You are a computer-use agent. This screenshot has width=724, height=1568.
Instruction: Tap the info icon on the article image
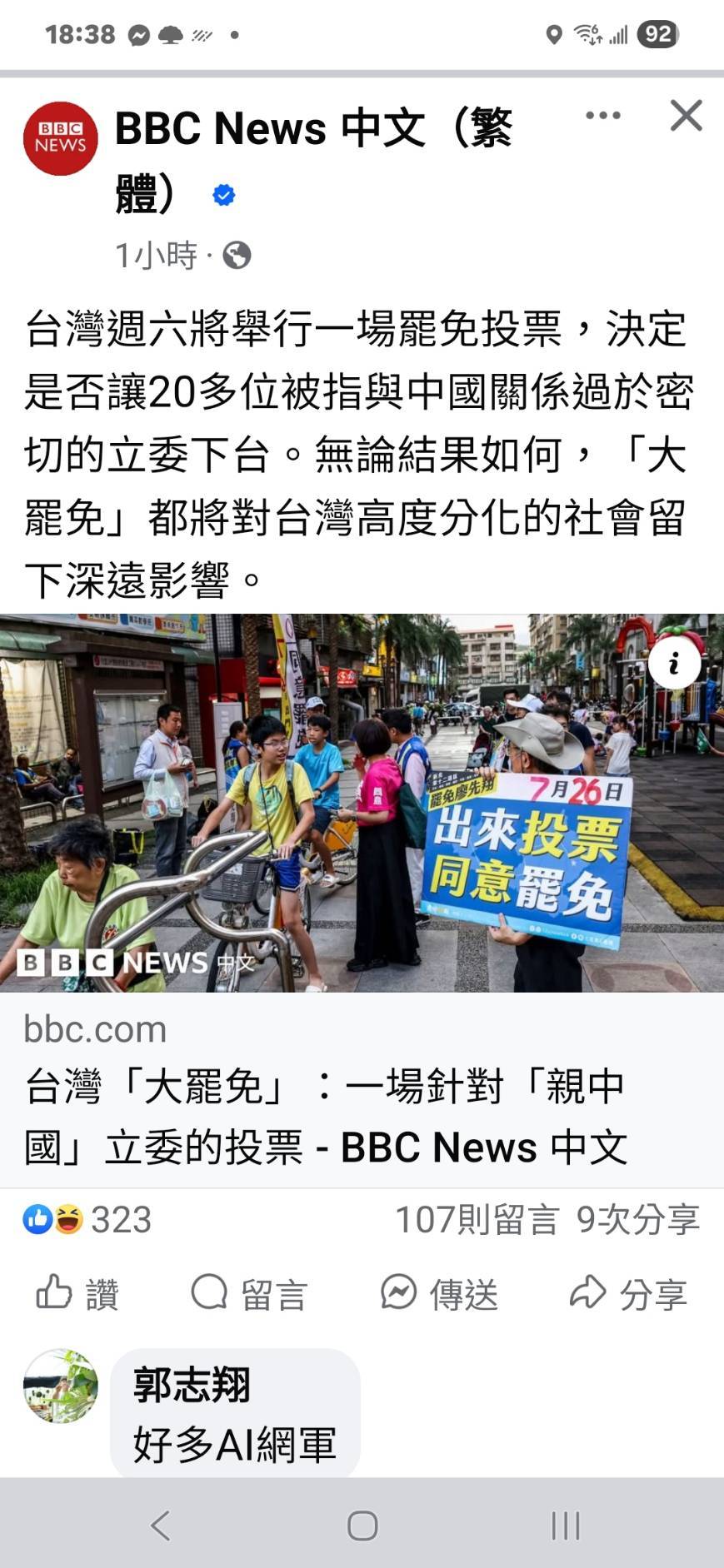click(x=674, y=663)
